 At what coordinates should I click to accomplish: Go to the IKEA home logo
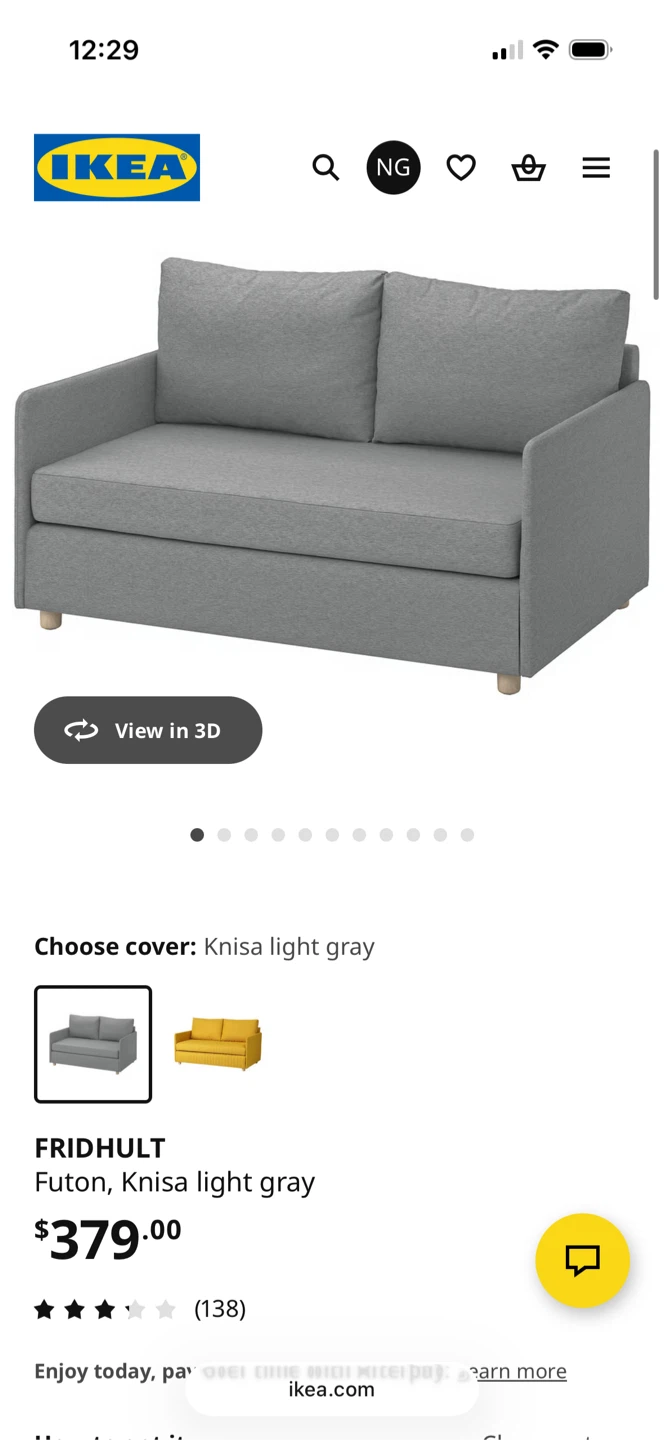point(117,167)
